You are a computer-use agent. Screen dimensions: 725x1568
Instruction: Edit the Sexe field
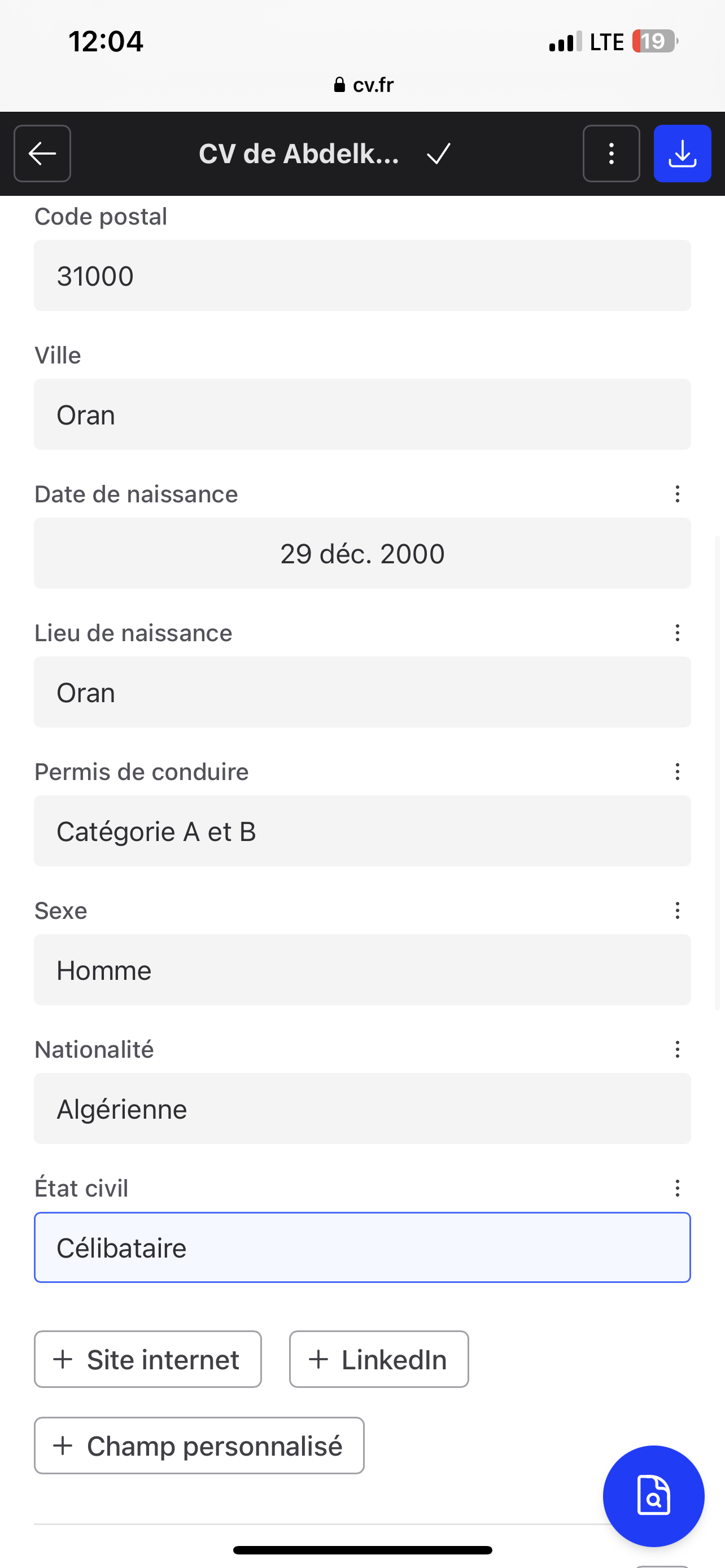click(x=362, y=970)
